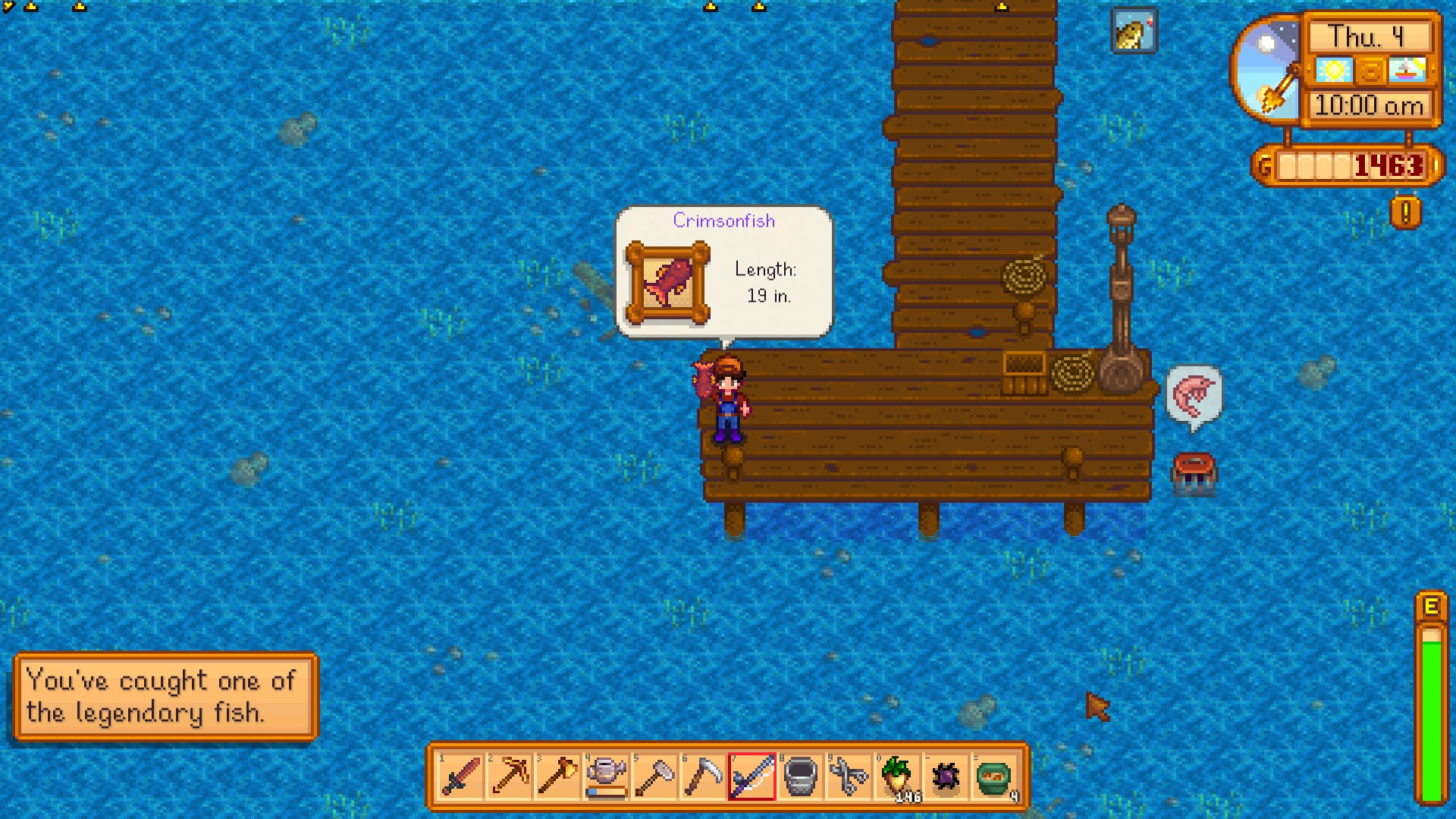Select the pickaxe in the toolbar
This screenshot has height=819, width=1456.
[x=509, y=777]
